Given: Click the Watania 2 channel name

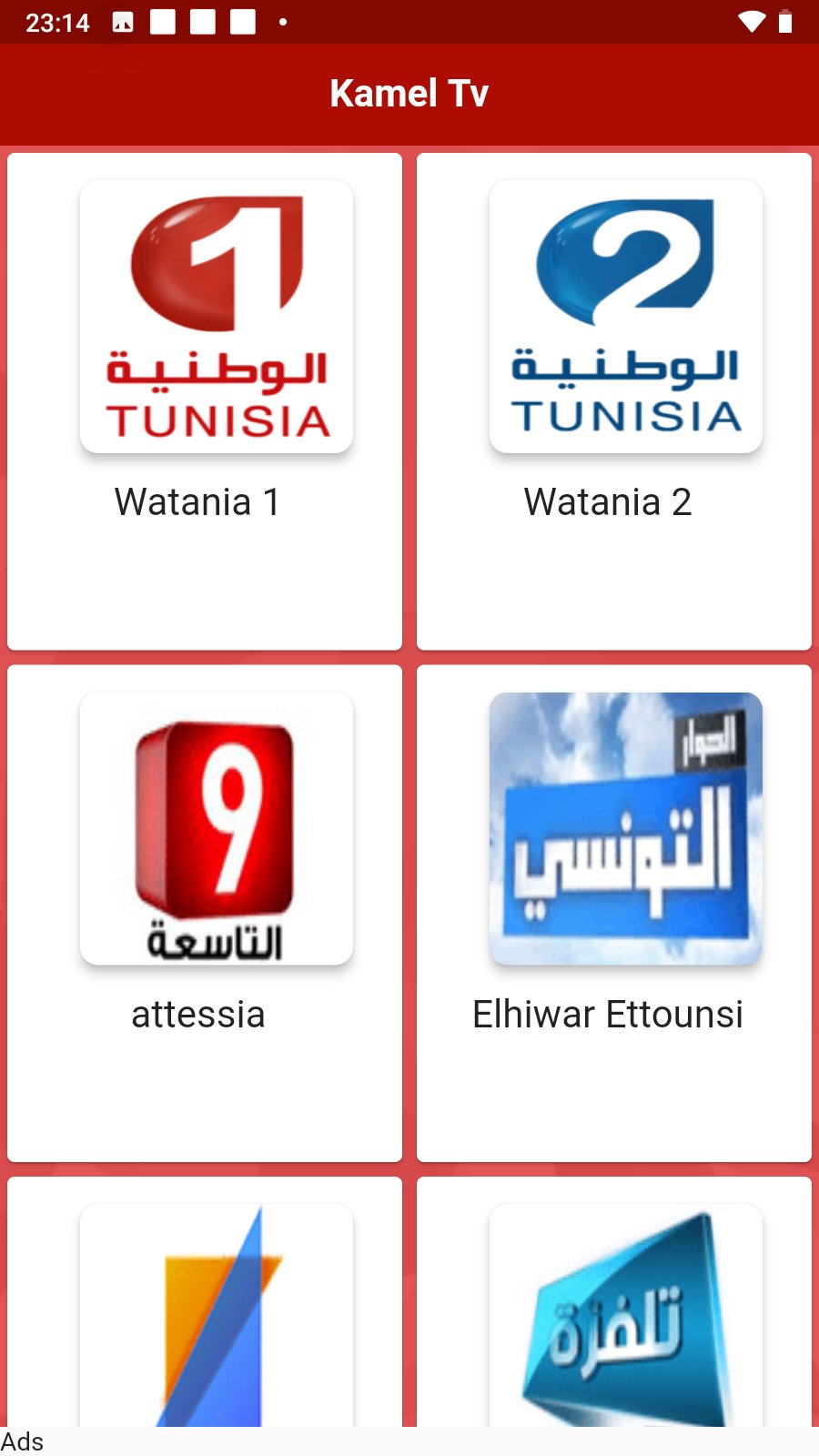Looking at the screenshot, I should [607, 501].
